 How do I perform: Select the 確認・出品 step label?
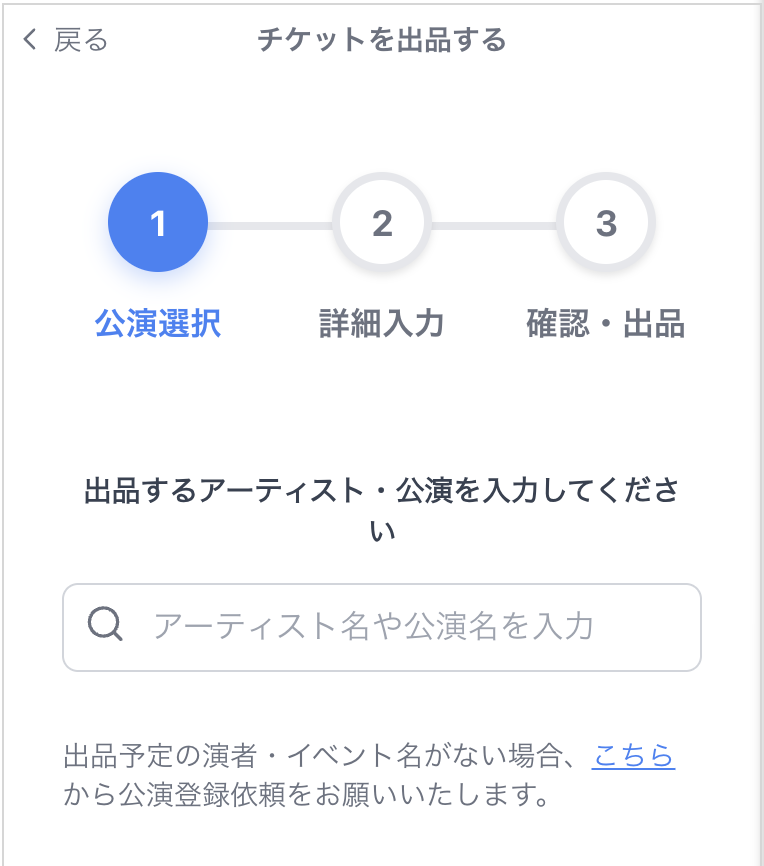click(x=605, y=322)
